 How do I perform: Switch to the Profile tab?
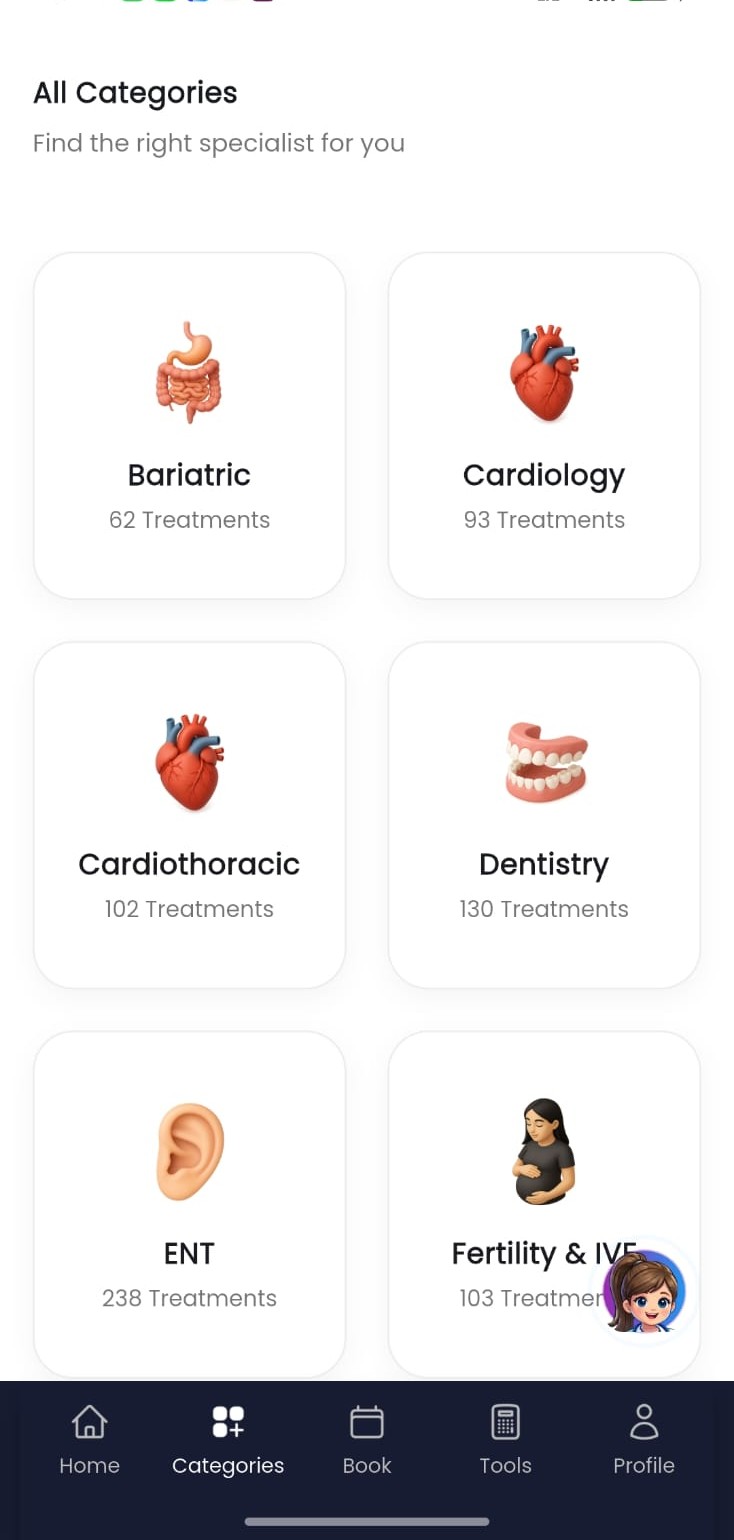pyautogui.click(x=644, y=1440)
